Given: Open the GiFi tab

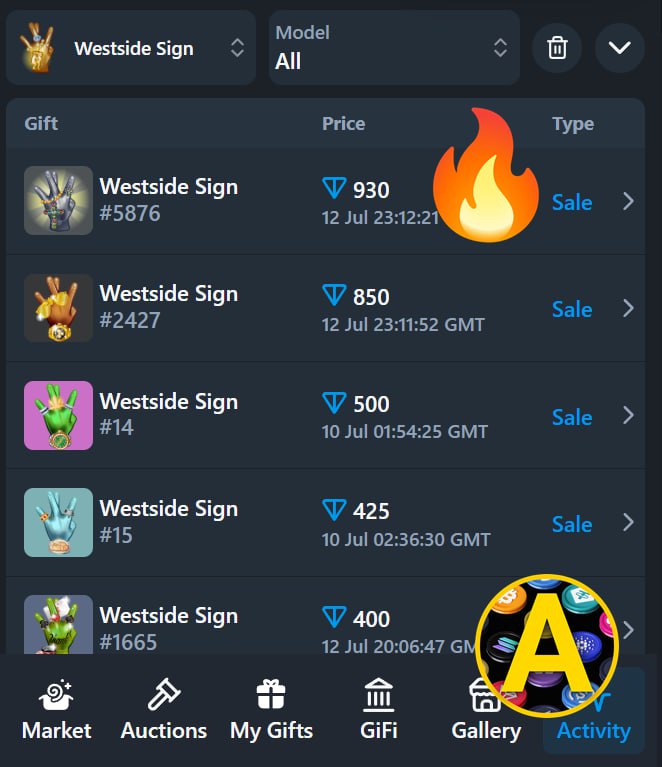Looking at the screenshot, I should 379,711.
